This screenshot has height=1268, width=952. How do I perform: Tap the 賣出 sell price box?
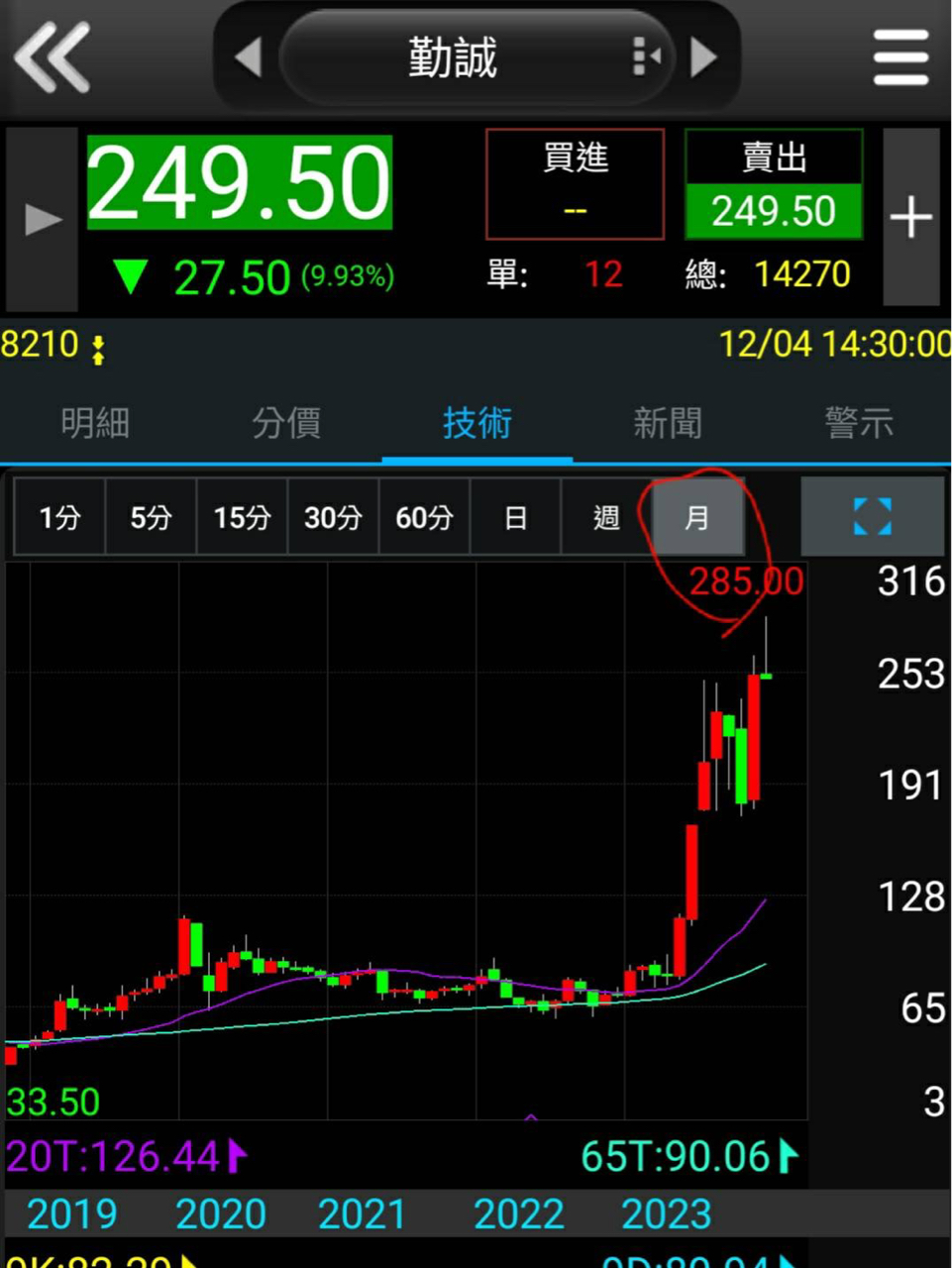tap(774, 185)
